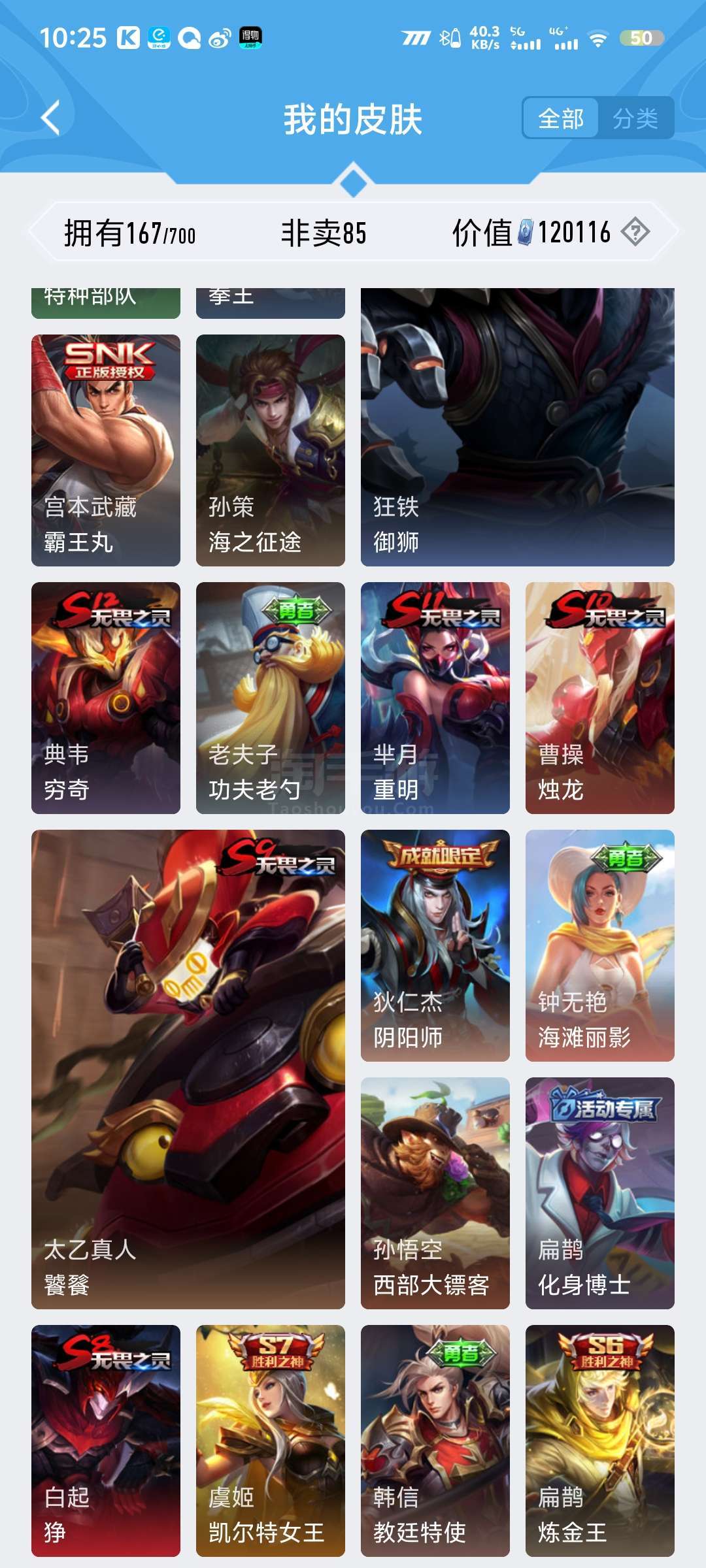Switch to the 分类 tab

pyautogui.click(x=635, y=118)
